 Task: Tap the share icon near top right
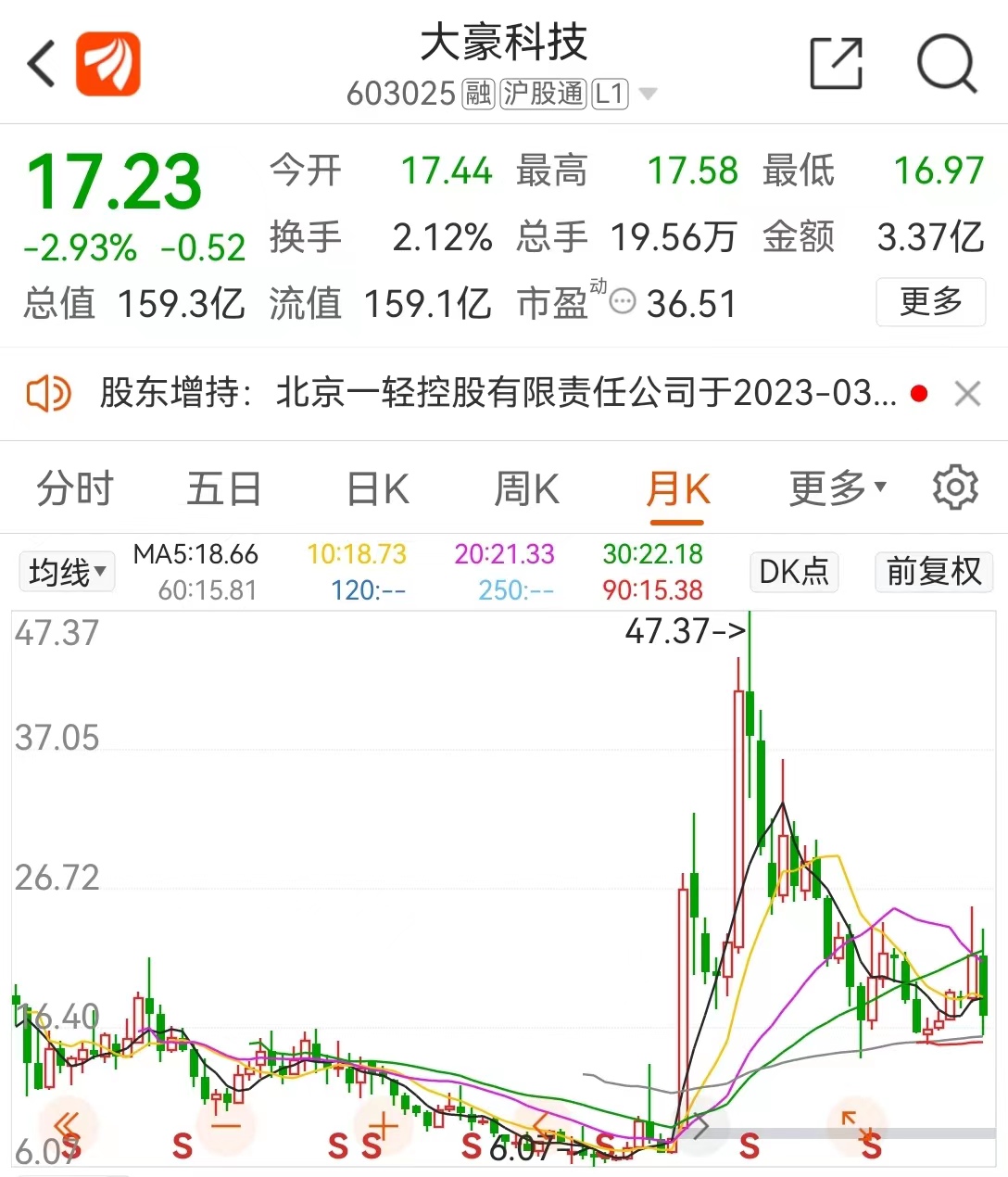pyautogui.click(x=836, y=63)
